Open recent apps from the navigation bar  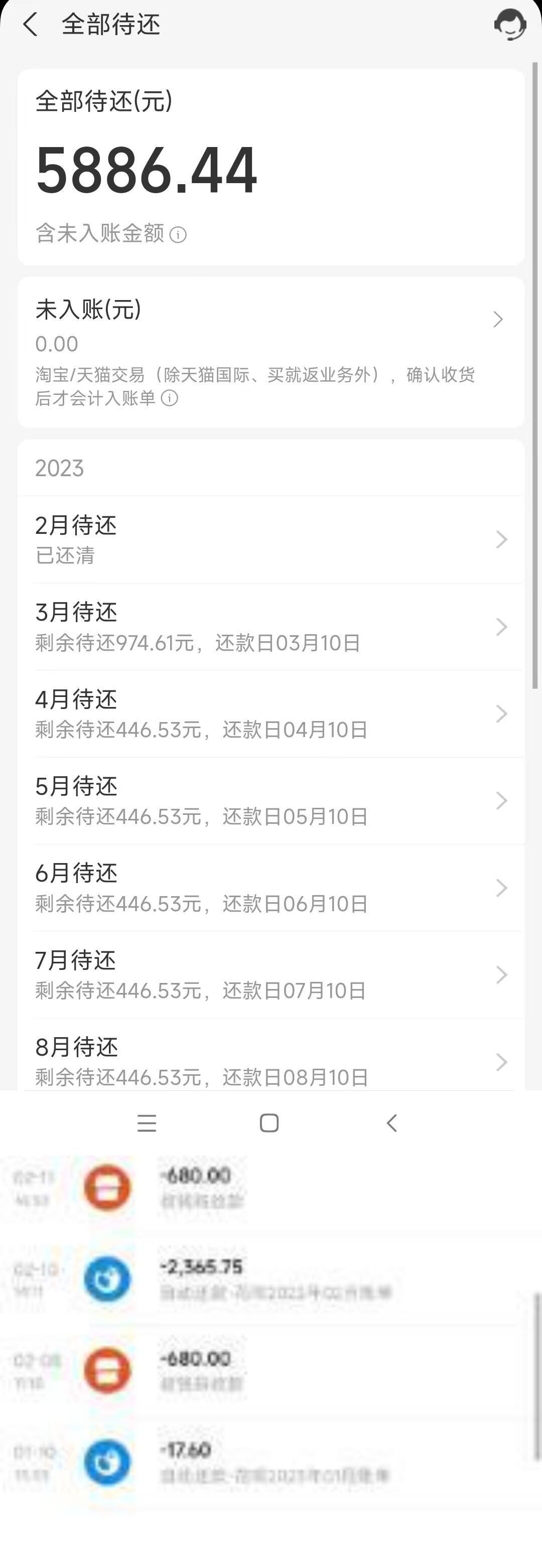pyautogui.click(x=147, y=1123)
